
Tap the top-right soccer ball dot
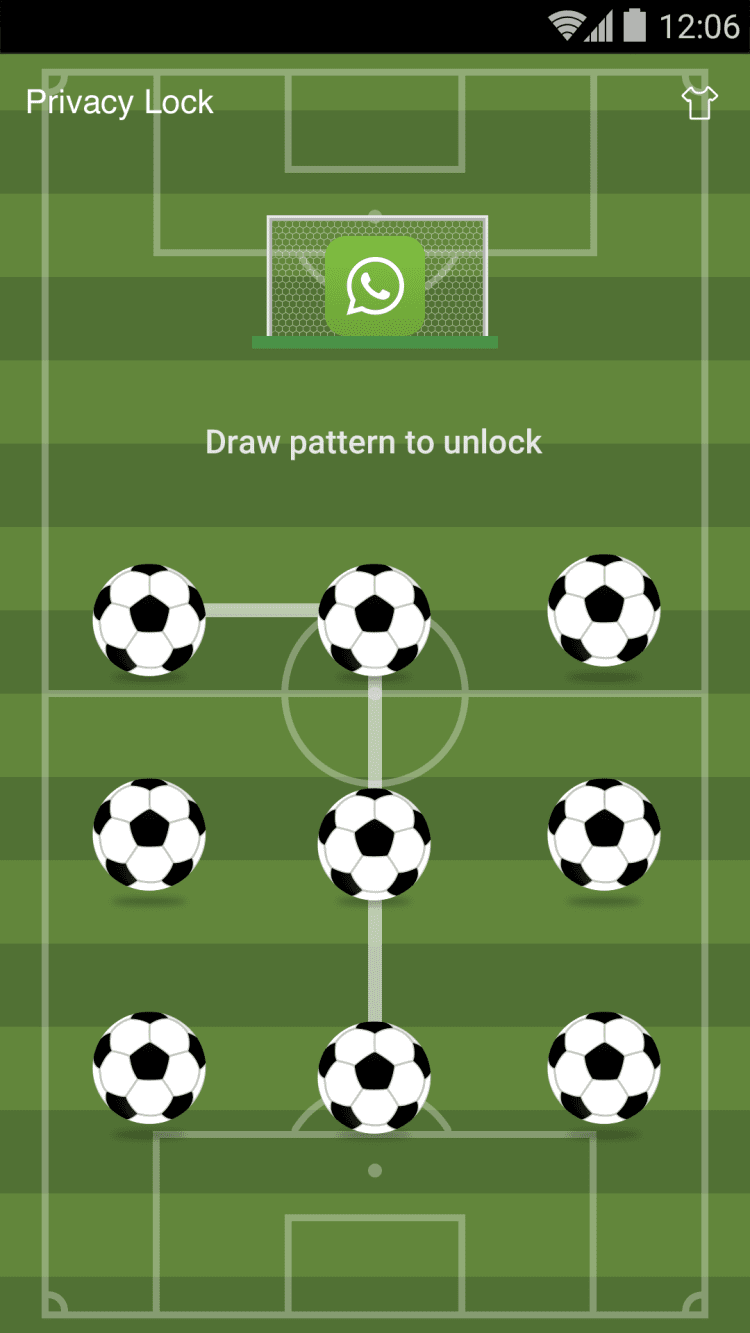pos(604,610)
